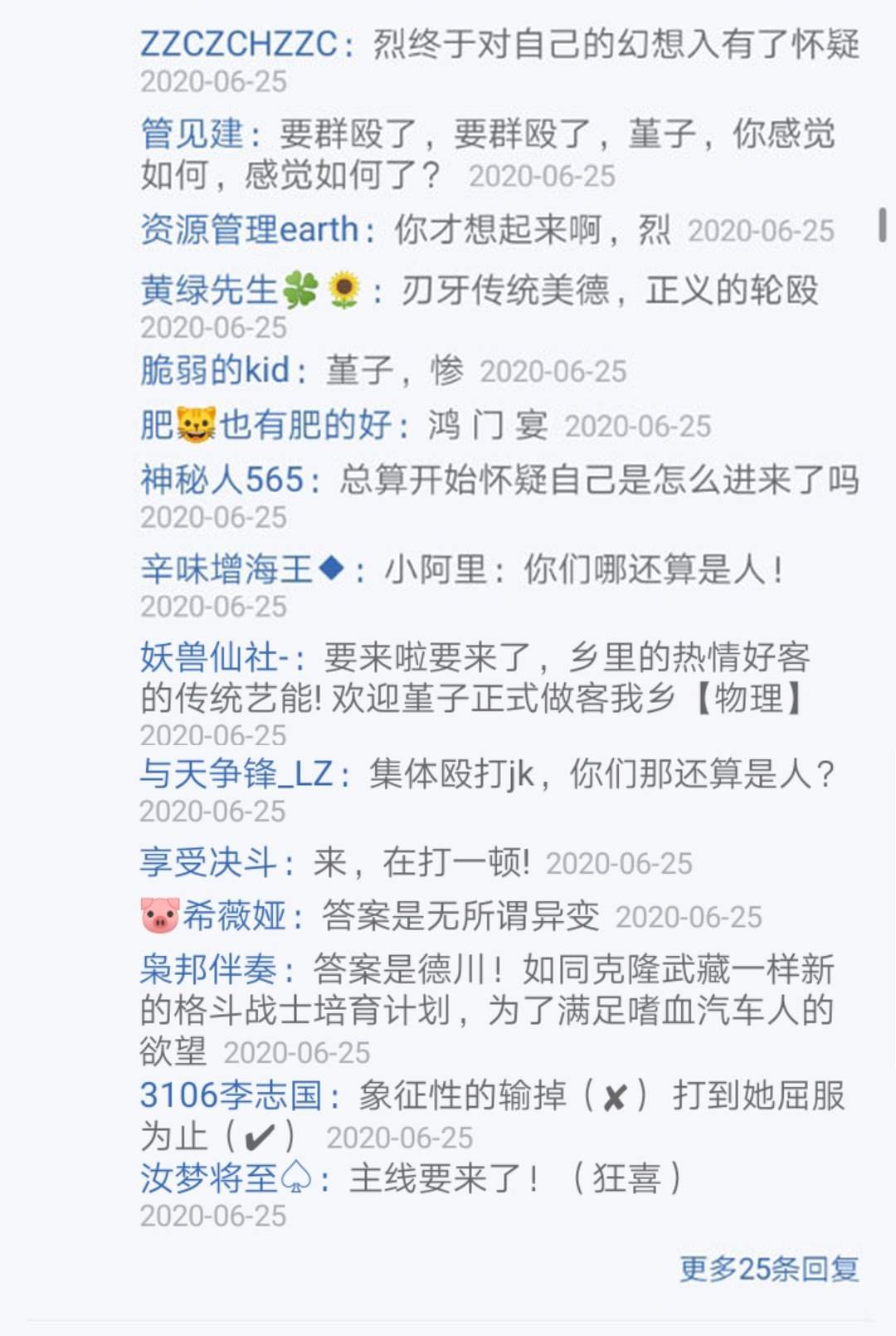View profile of 汝梦将至
This screenshot has width=896, height=1336.
(x=209, y=1178)
